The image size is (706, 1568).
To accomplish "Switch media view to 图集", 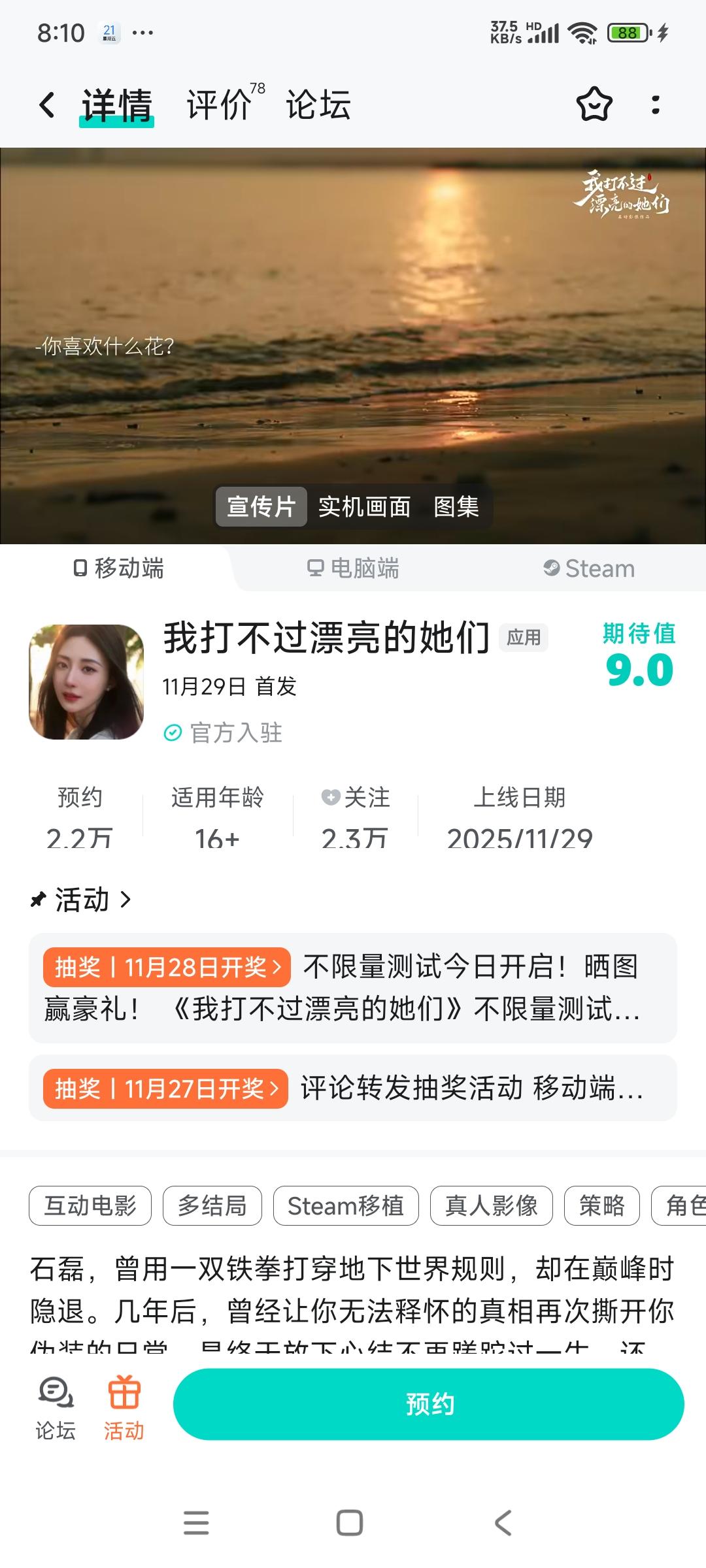I will (x=456, y=506).
